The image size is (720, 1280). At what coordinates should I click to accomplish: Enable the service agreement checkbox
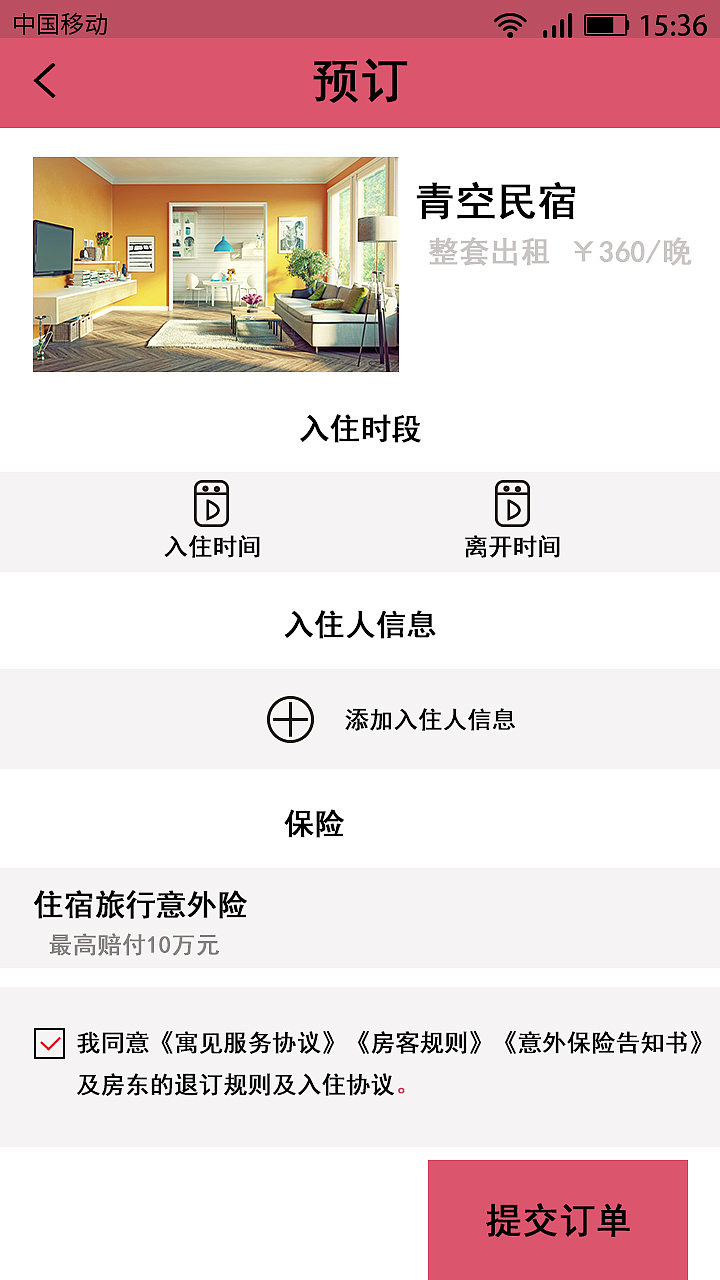point(47,1040)
